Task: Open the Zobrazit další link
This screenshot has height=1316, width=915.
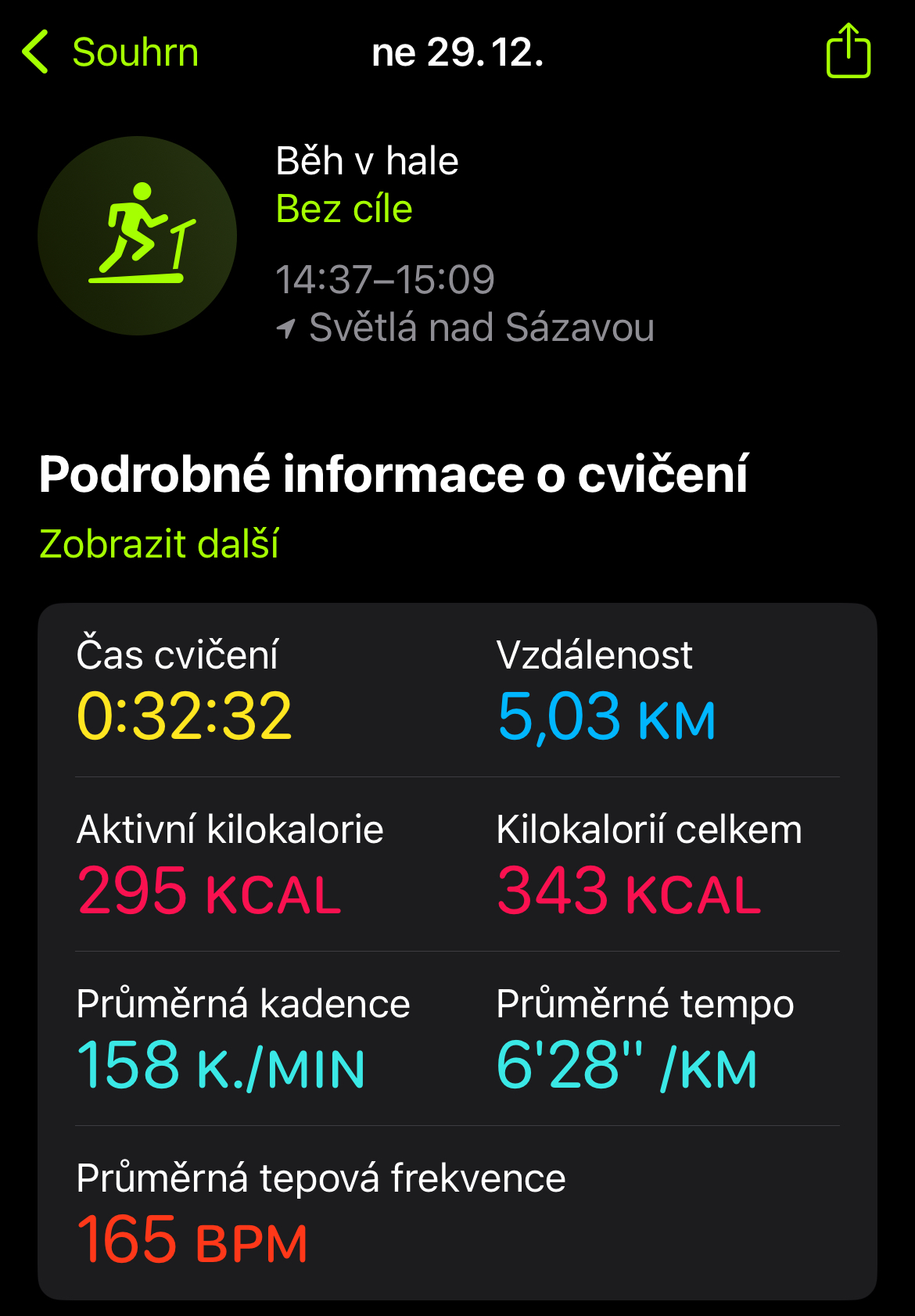Action: pyautogui.click(x=159, y=543)
